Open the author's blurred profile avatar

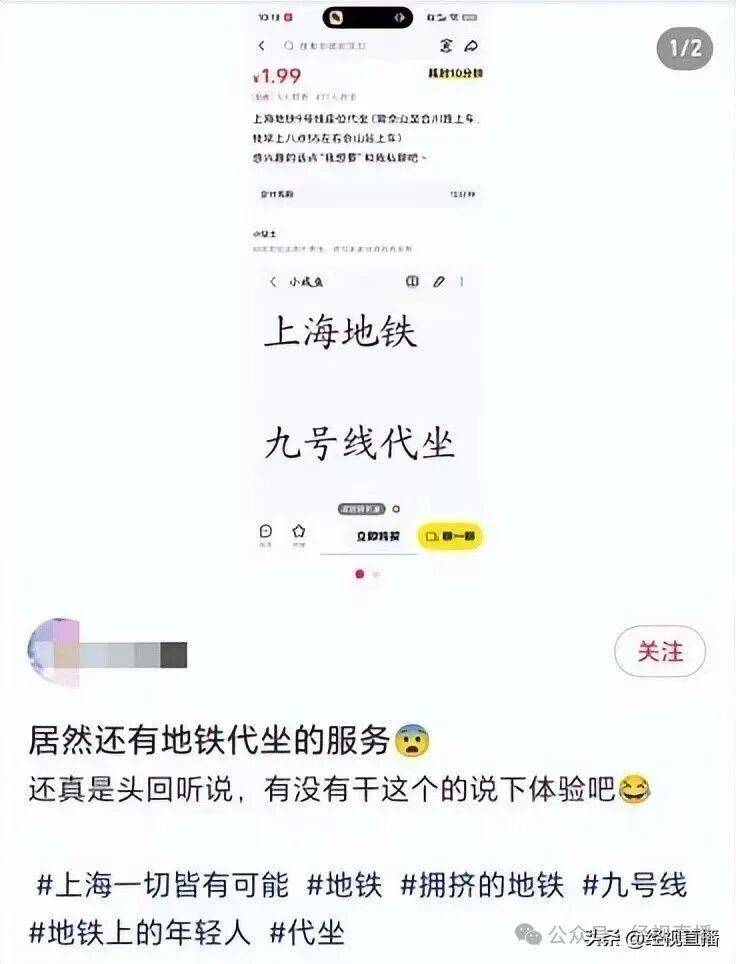click(55, 653)
